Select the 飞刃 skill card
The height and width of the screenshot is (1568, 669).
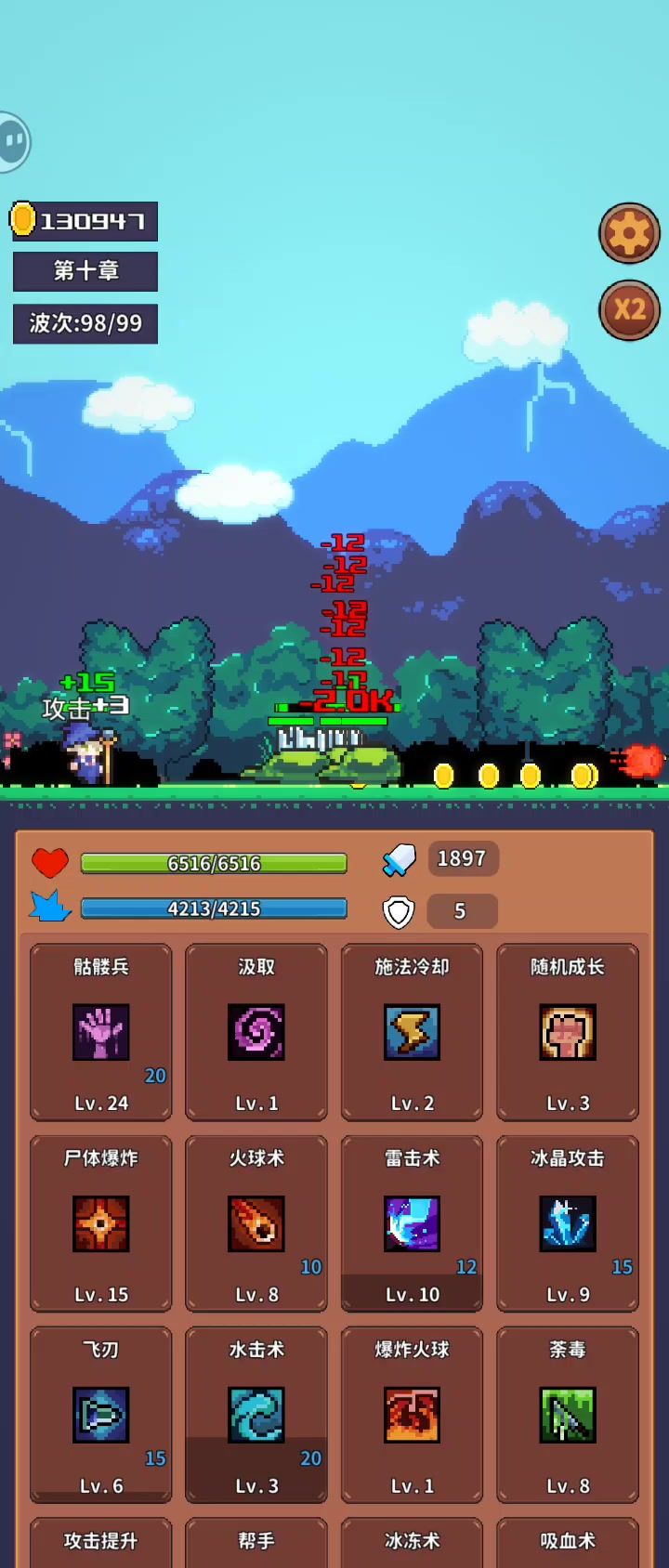click(x=101, y=1415)
